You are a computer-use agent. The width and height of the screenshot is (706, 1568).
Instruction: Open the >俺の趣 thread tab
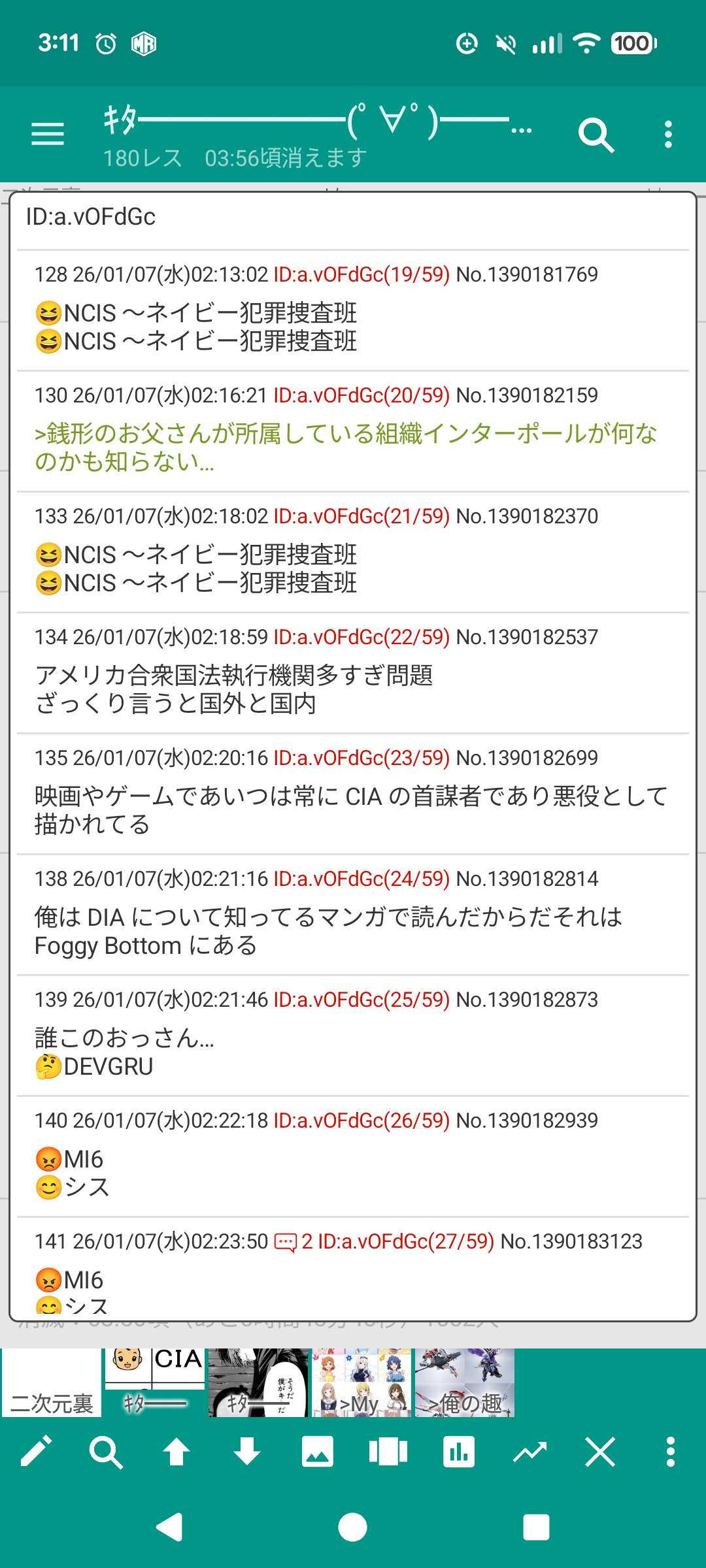coord(465,1382)
